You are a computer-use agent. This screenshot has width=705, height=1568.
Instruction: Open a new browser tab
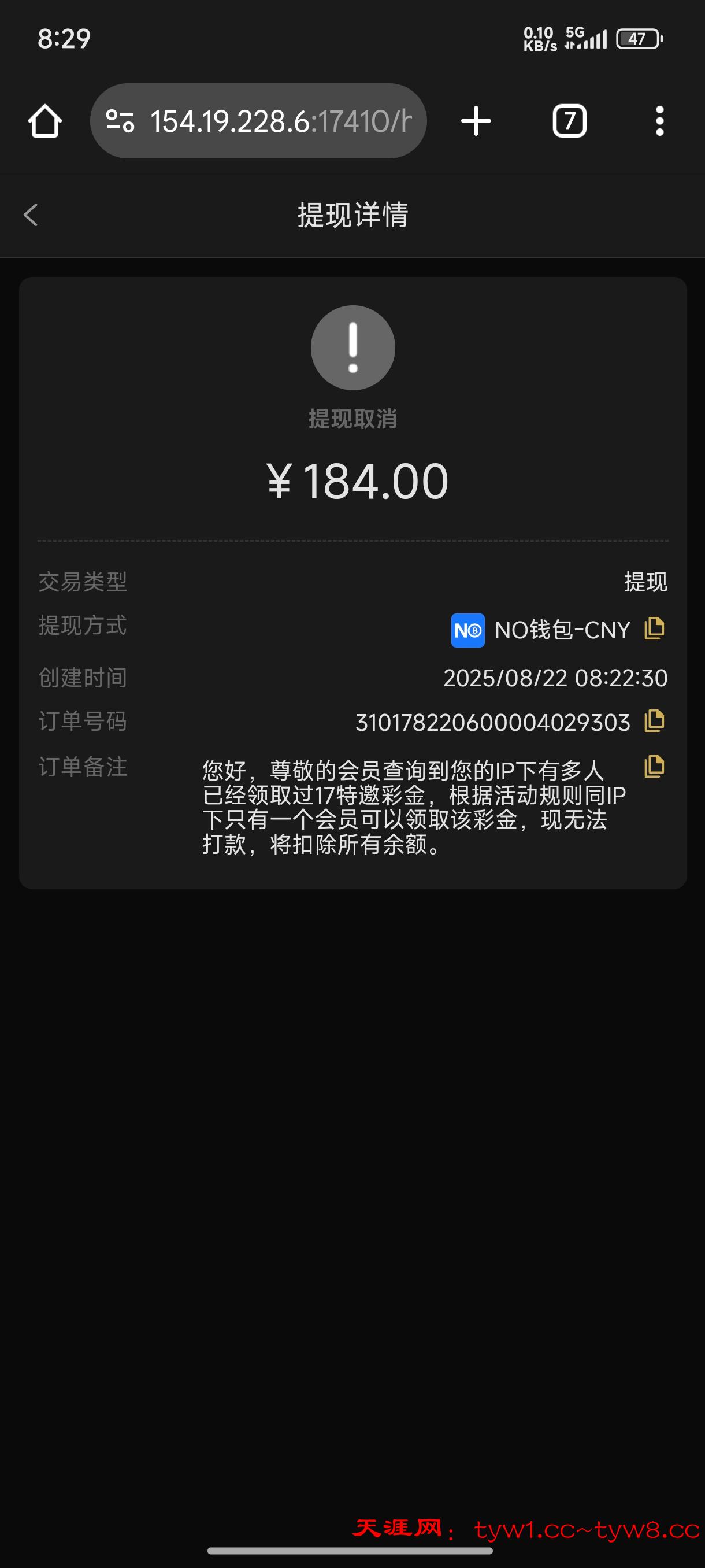476,121
